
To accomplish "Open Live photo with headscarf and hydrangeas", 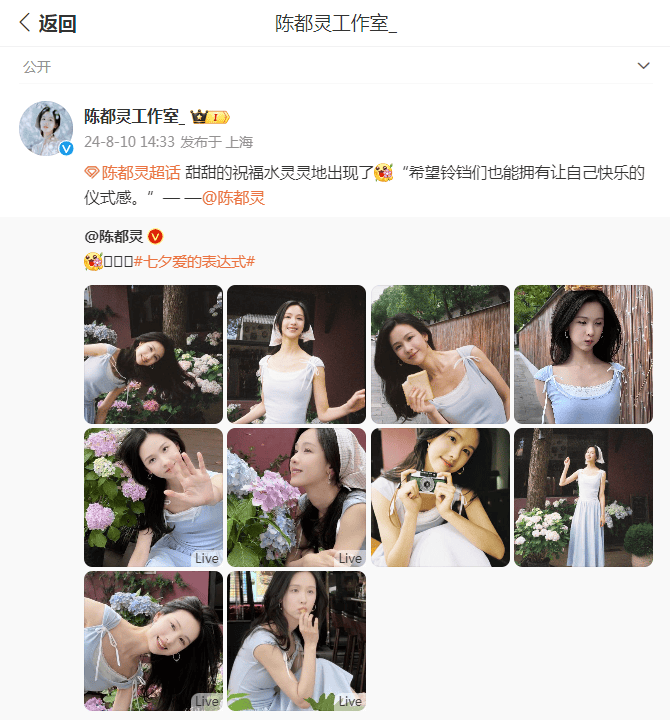I will click(296, 497).
